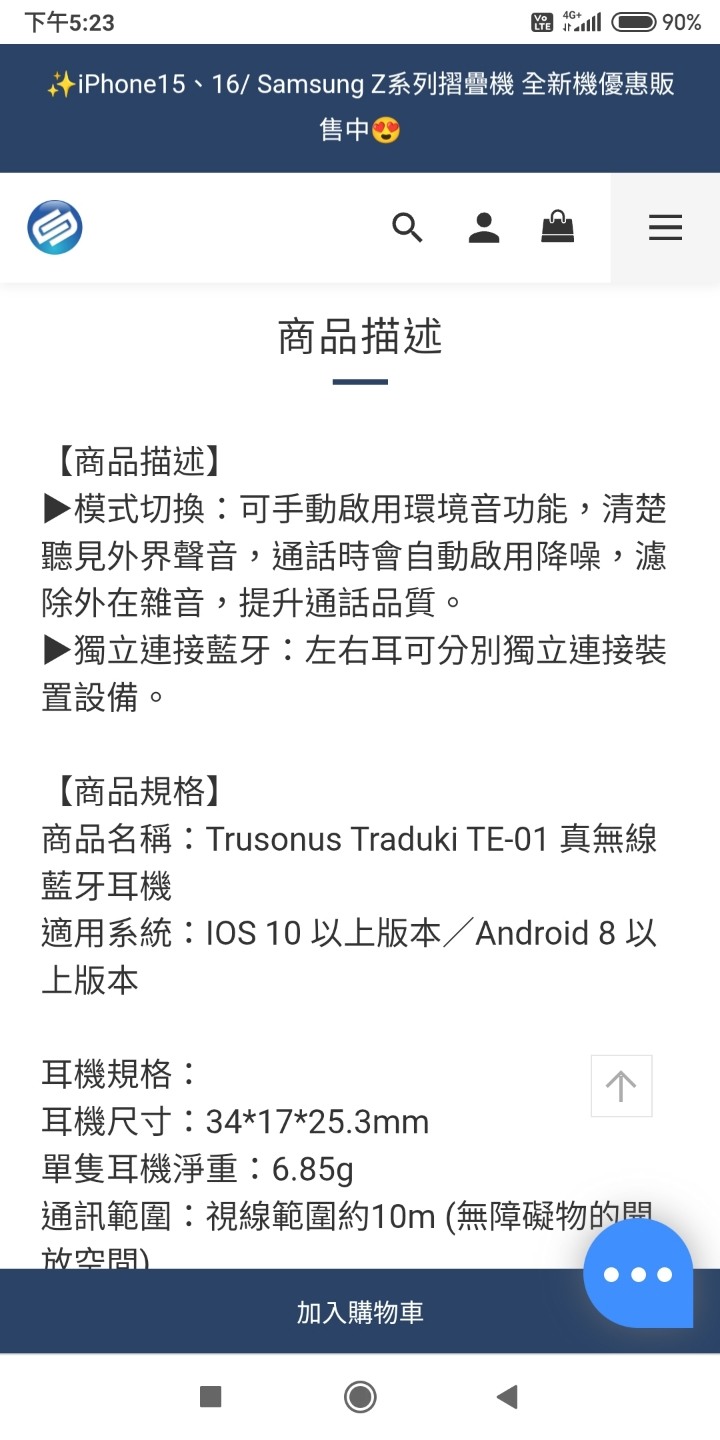Go back using system back button
The height and width of the screenshot is (1440, 720).
tap(507, 1397)
